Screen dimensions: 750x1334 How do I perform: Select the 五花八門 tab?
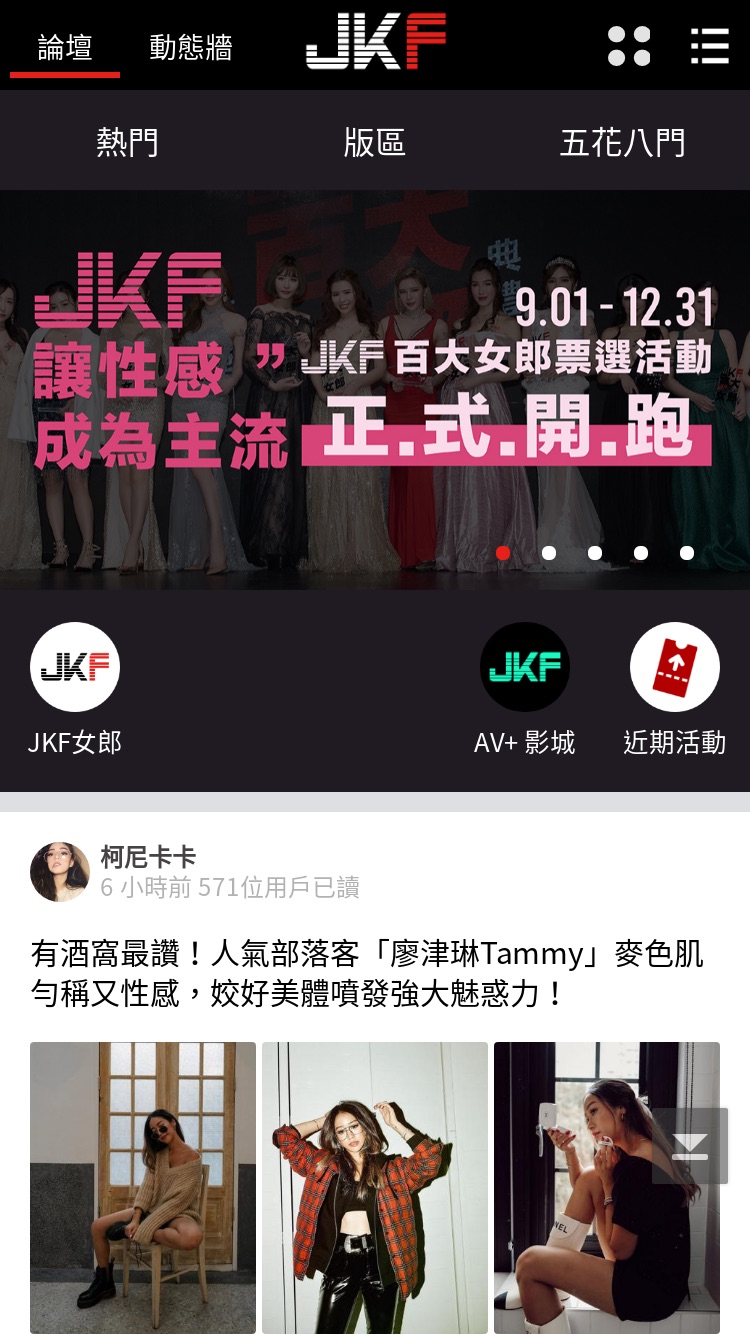pos(623,143)
